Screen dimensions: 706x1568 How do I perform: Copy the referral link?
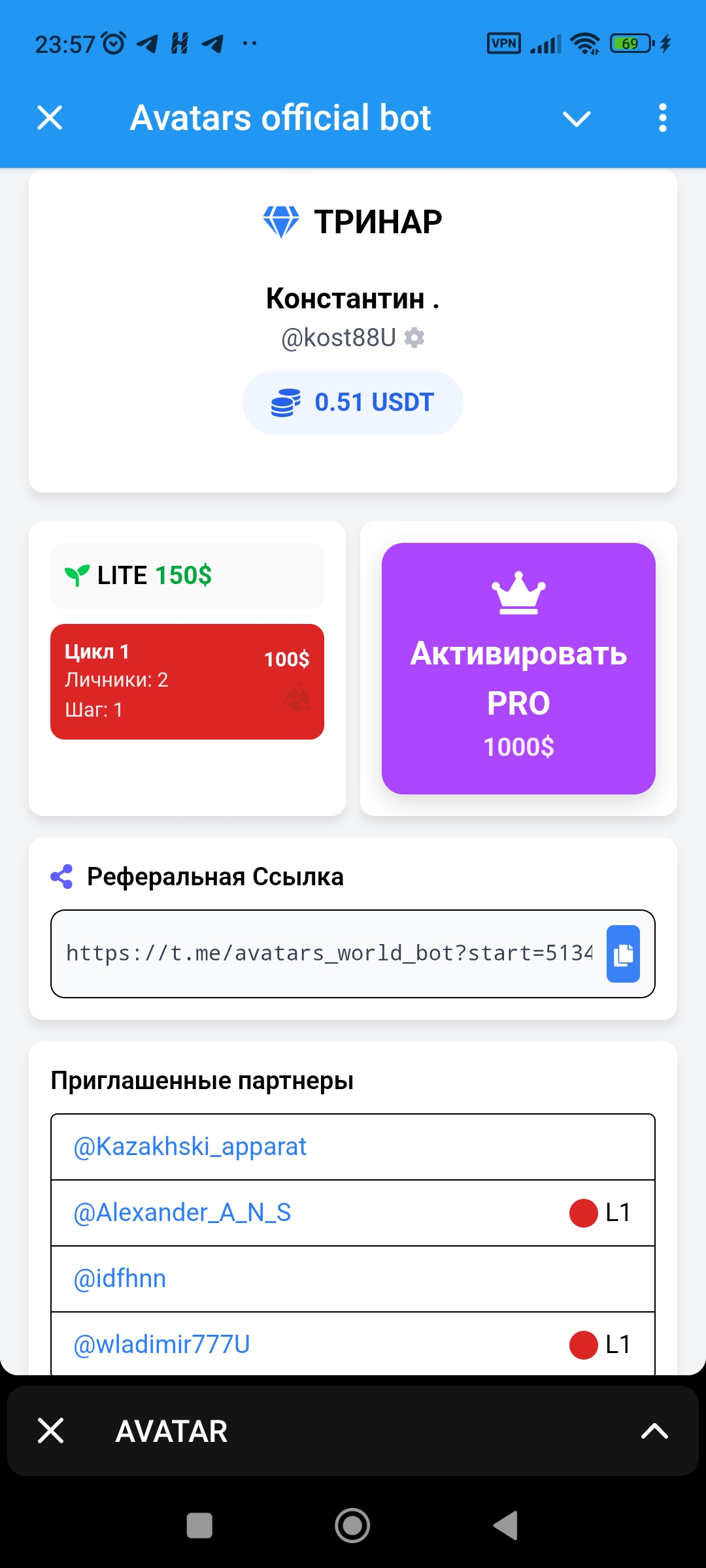click(x=623, y=954)
